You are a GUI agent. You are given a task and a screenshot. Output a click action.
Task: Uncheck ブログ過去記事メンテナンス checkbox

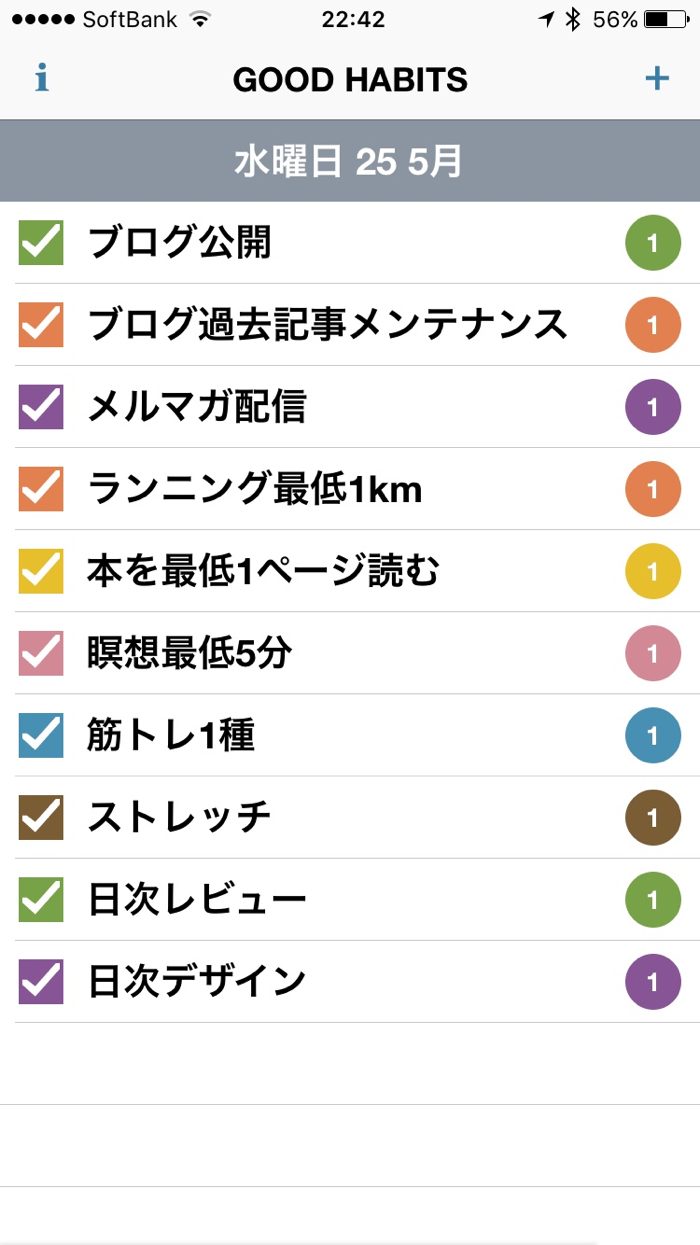[41, 325]
